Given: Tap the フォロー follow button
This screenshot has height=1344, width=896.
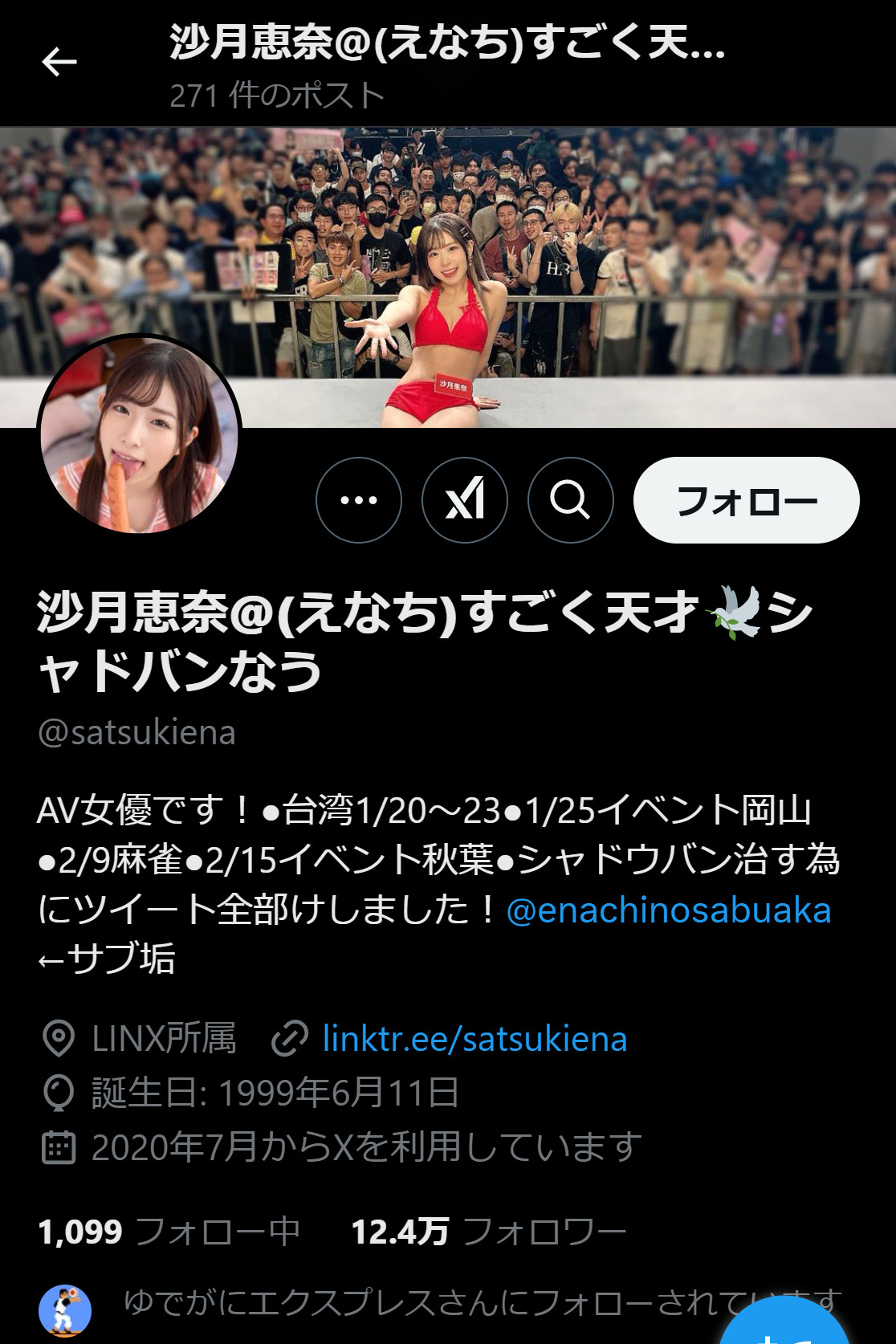Looking at the screenshot, I should (x=747, y=500).
